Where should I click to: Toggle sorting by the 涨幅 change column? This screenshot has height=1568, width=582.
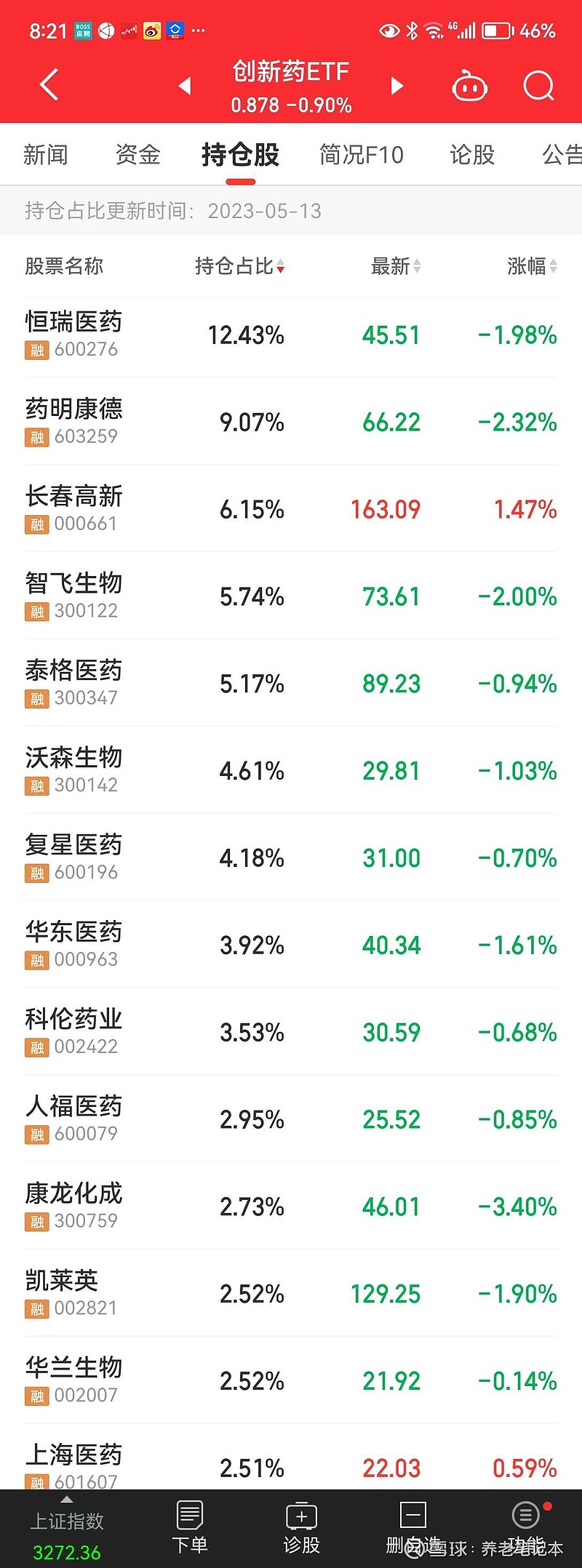coord(527,266)
